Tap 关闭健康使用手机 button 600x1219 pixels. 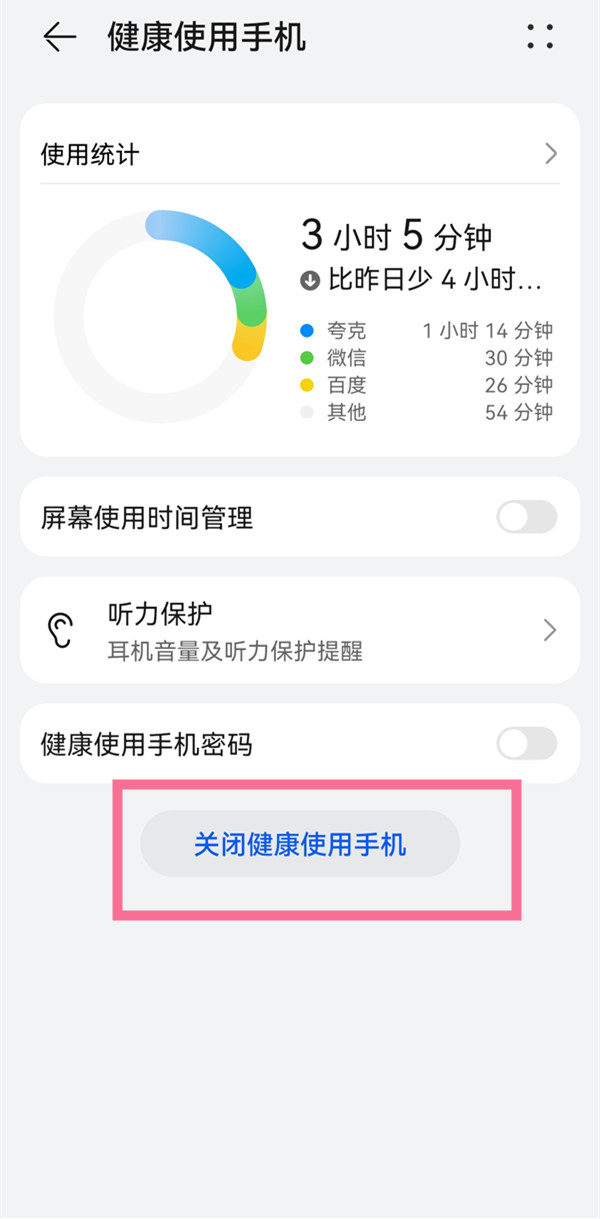tap(300, 844)
